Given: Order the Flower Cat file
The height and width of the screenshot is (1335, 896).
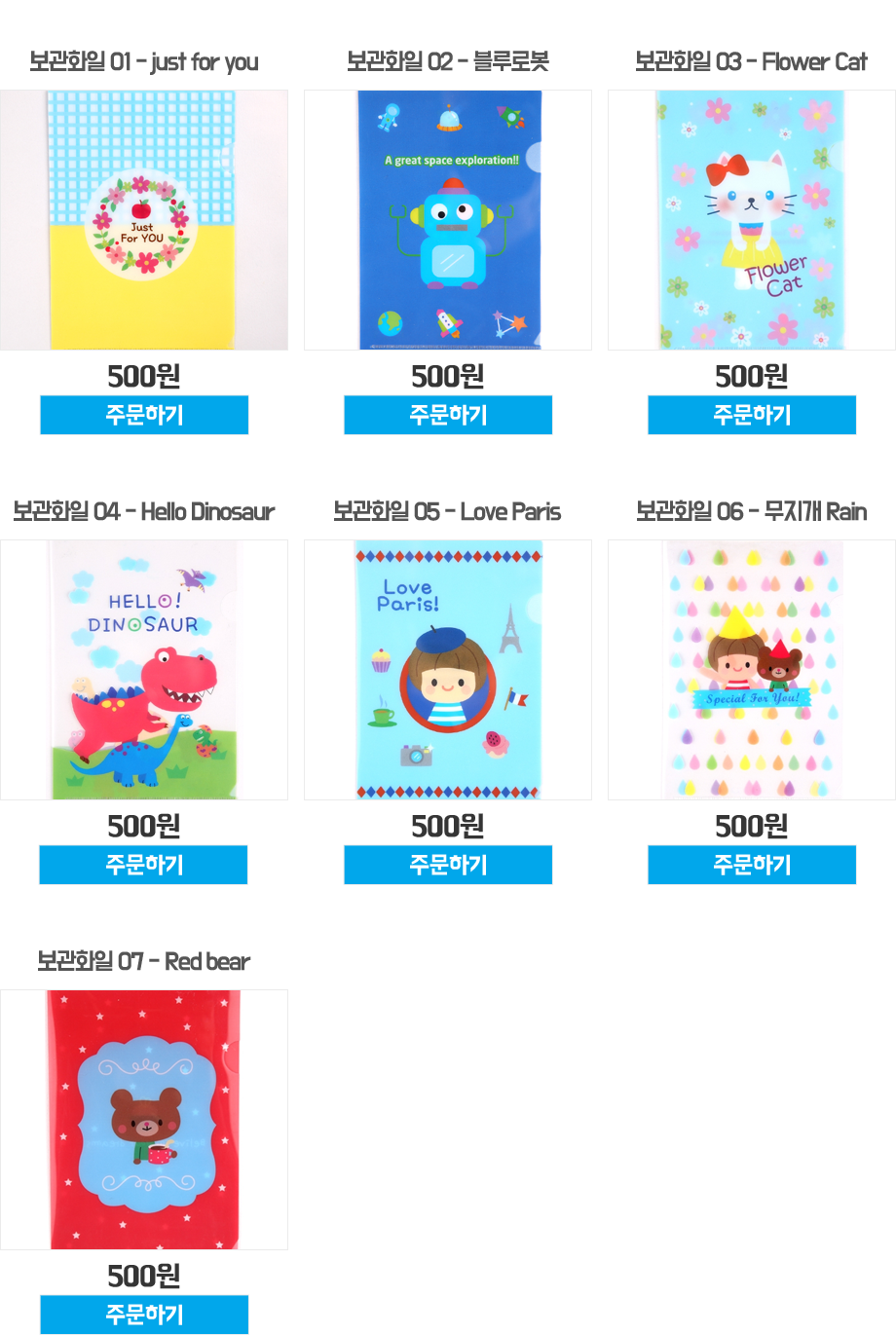Looking at the screenshot, I should click(752, 415).
